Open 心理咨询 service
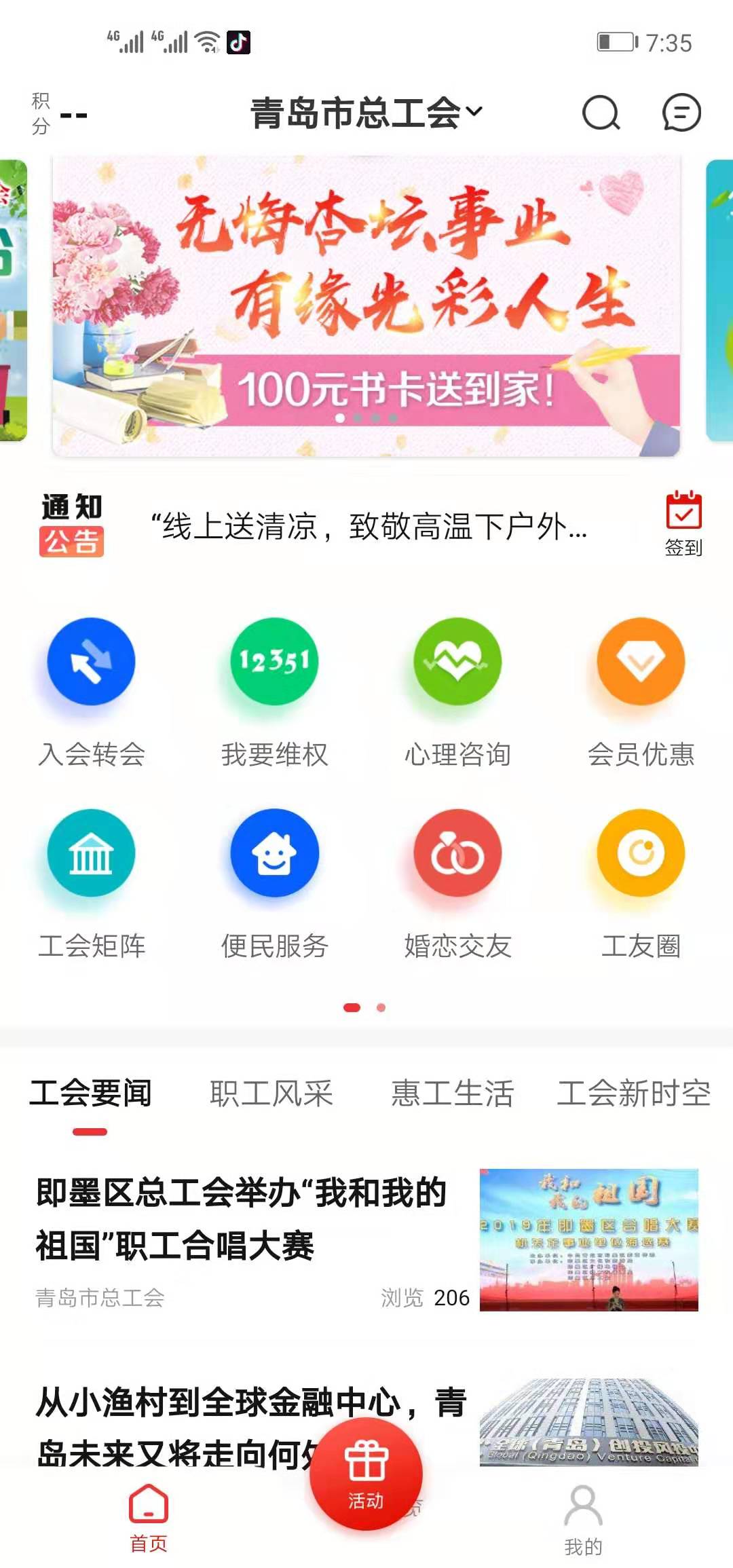Screen dimensions: 733x1568 (x=457, y=692)
